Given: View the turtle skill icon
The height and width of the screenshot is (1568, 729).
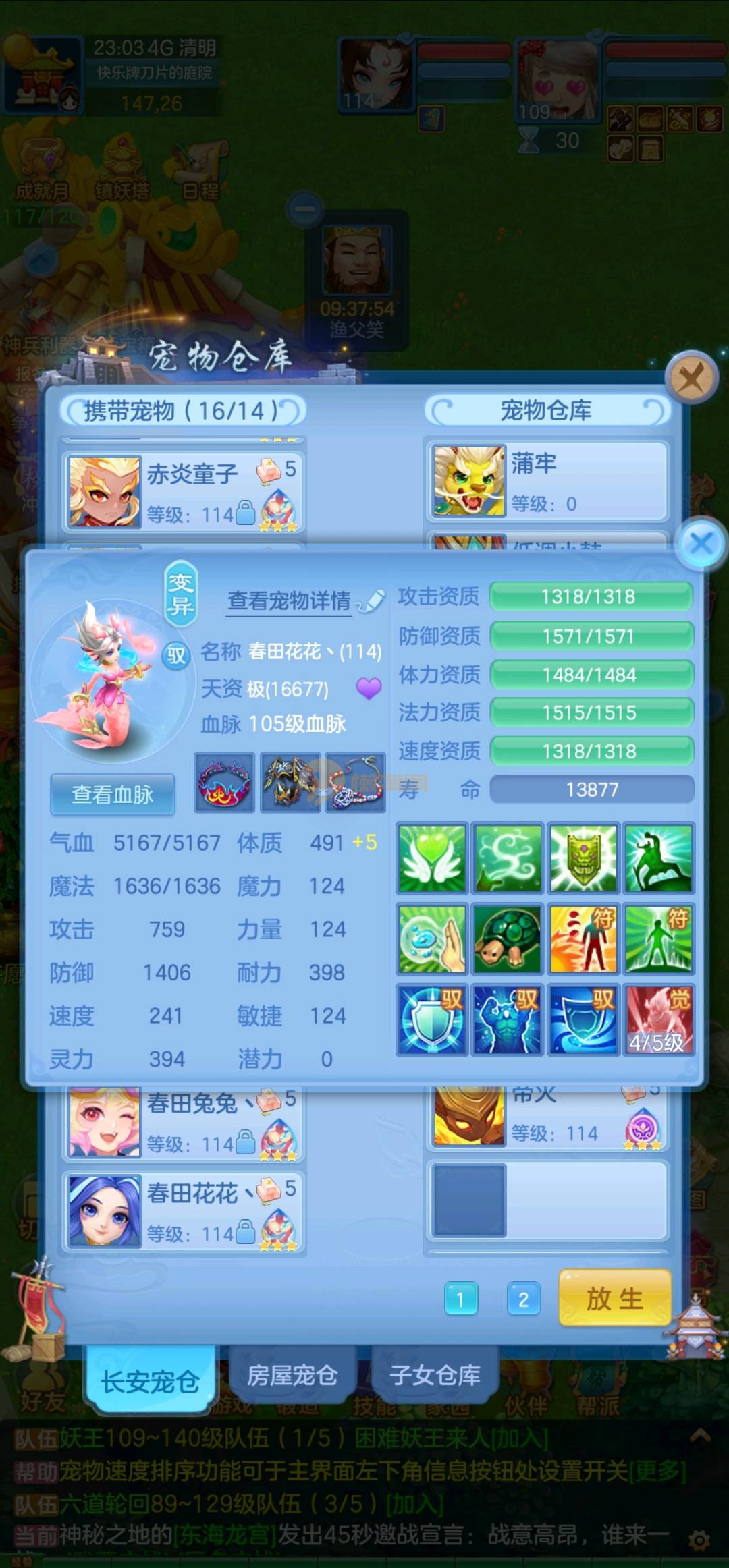Looking at the screenshot, I should [508, 939].
